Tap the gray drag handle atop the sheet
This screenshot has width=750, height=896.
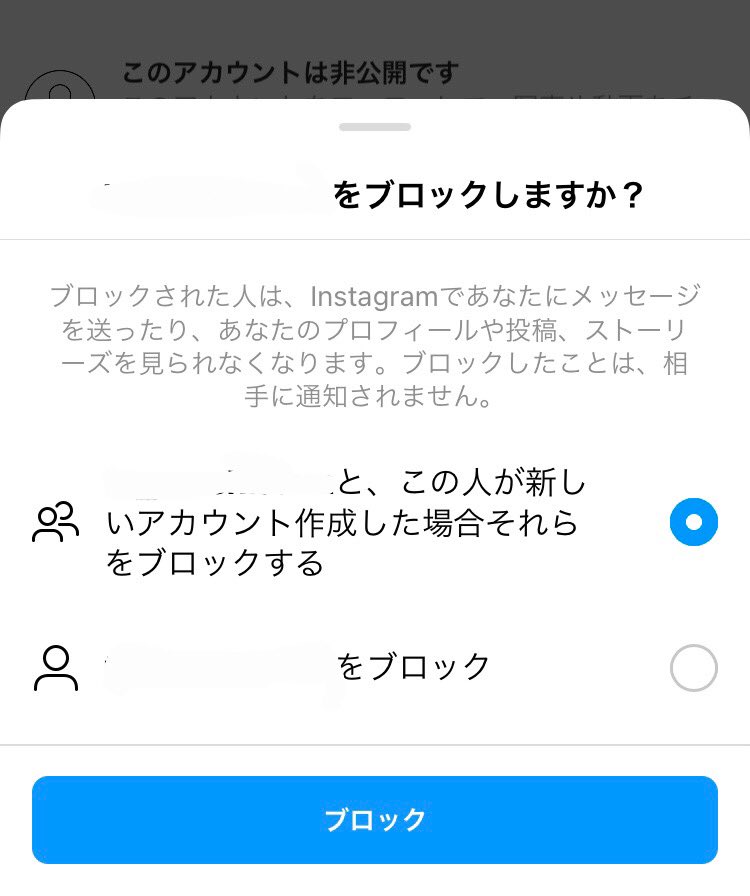[x=375, y=127]
